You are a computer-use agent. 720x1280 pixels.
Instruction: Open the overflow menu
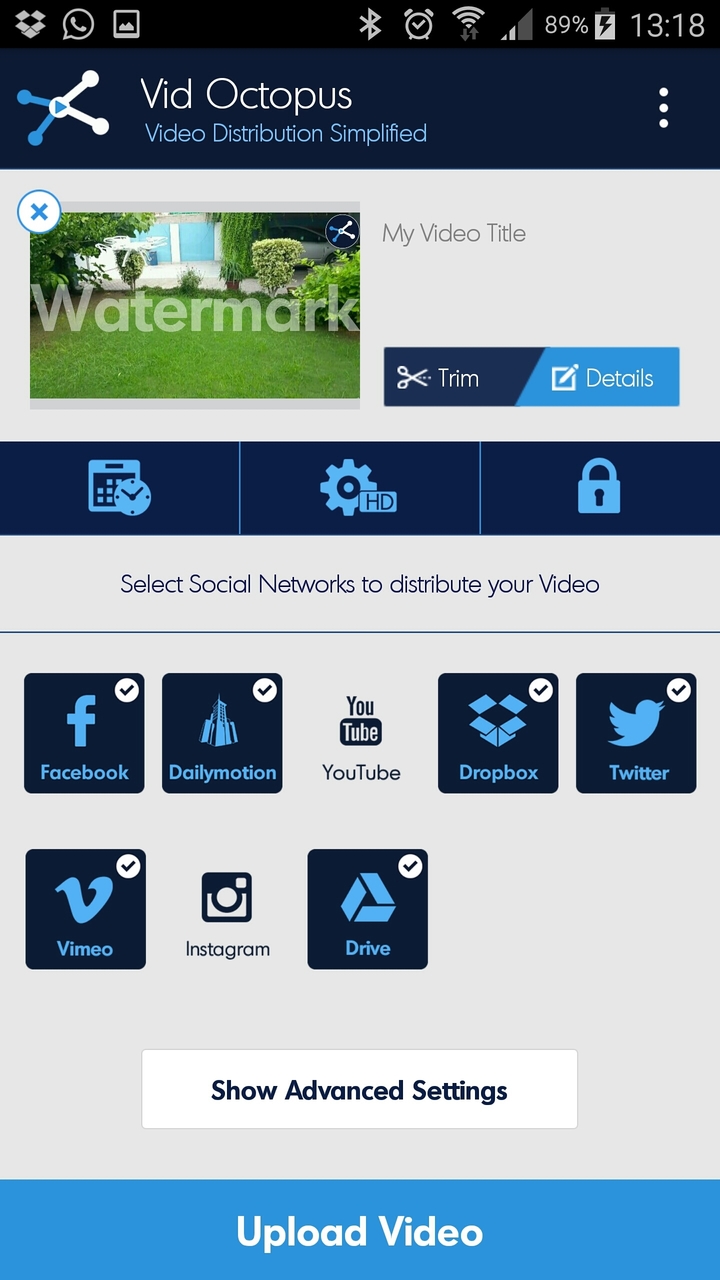pyautogui.click(x=663, y=108)
